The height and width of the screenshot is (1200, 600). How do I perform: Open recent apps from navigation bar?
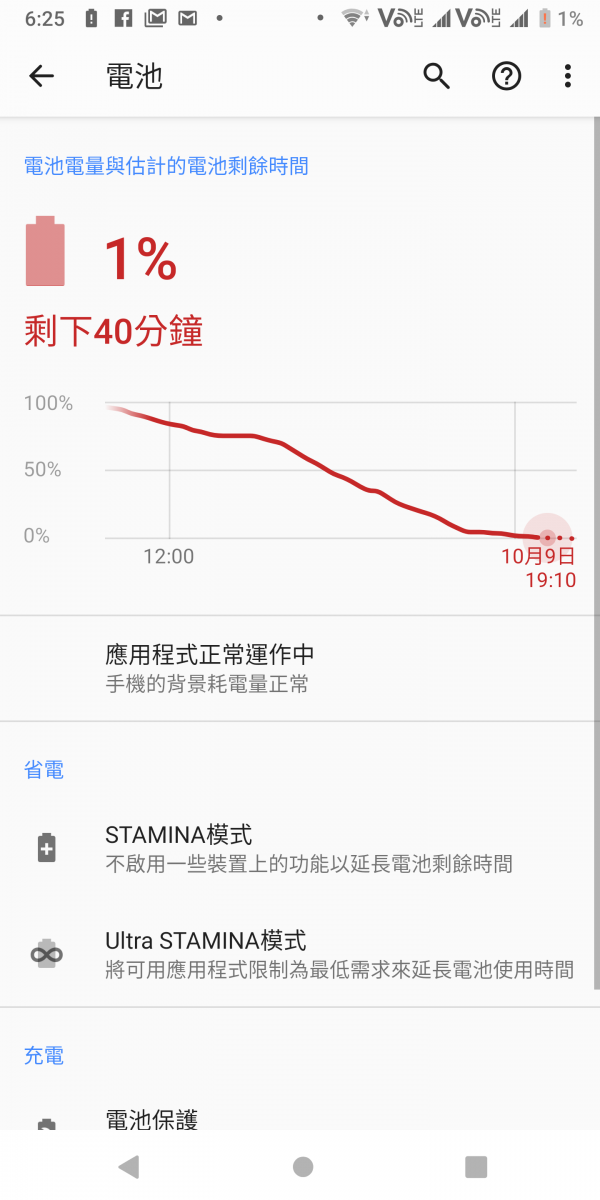tap(476, 1166)
